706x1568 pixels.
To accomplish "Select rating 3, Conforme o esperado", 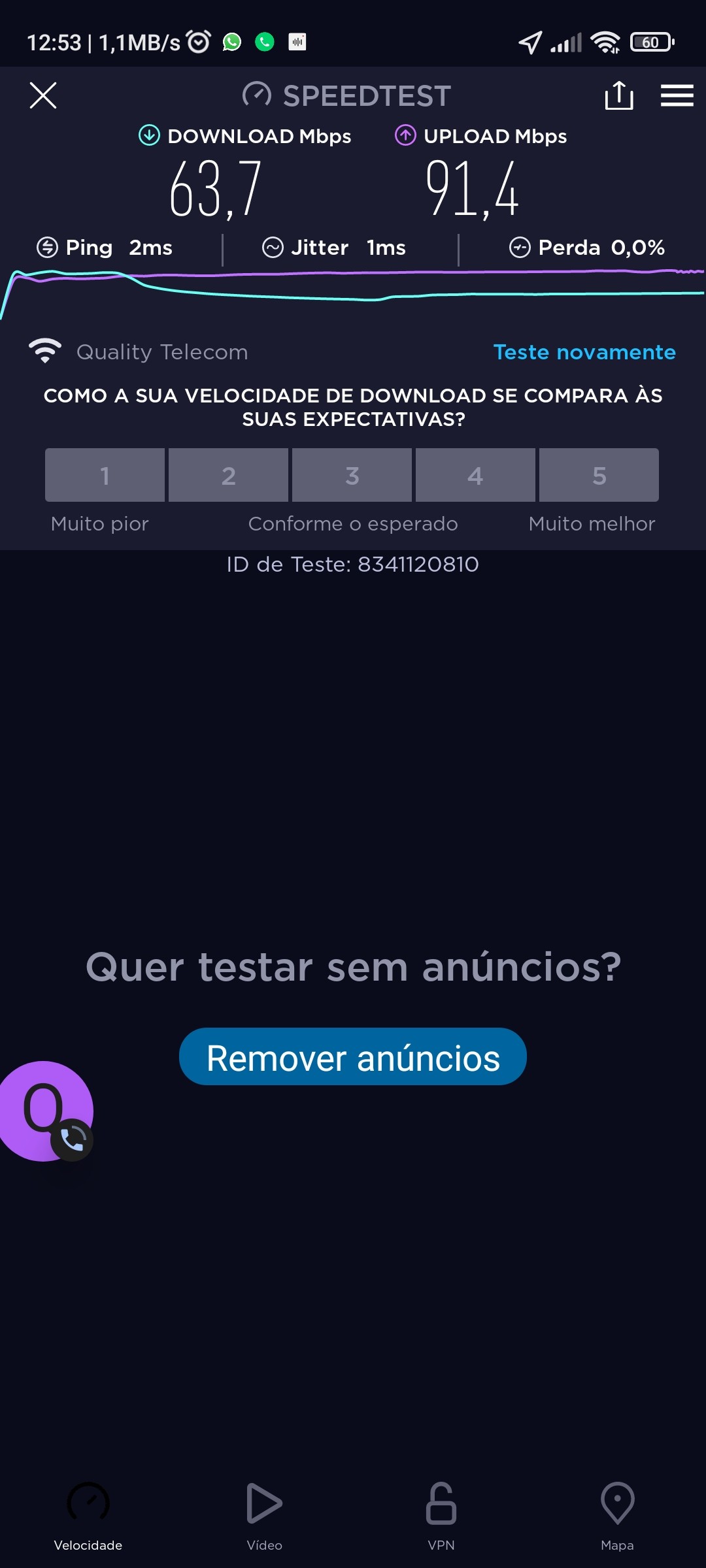I will tap(352, 475).
